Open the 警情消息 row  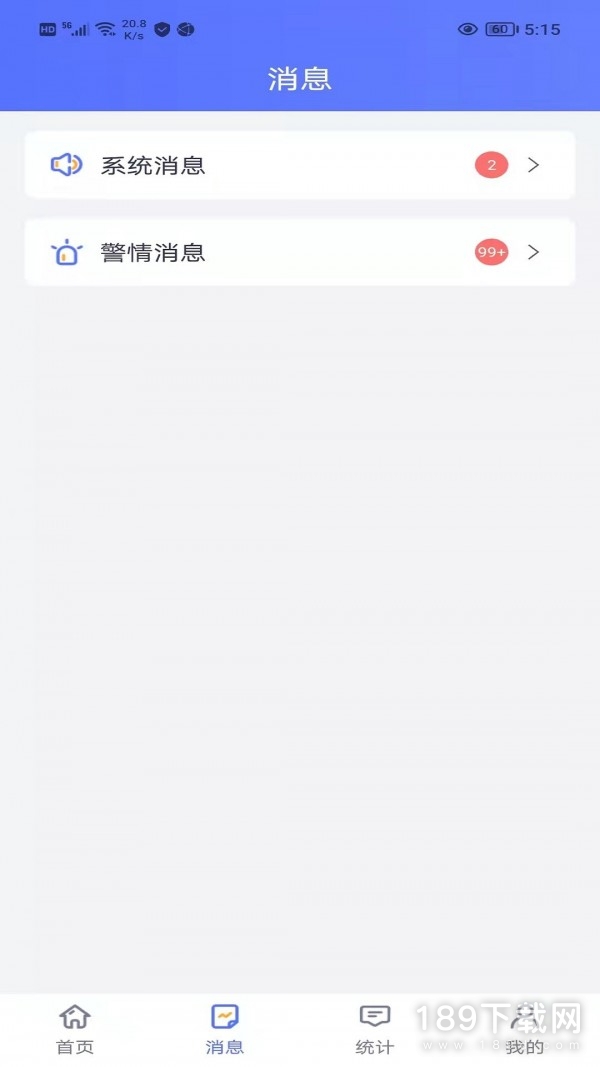pyautogui.click(x=300, y=252)
